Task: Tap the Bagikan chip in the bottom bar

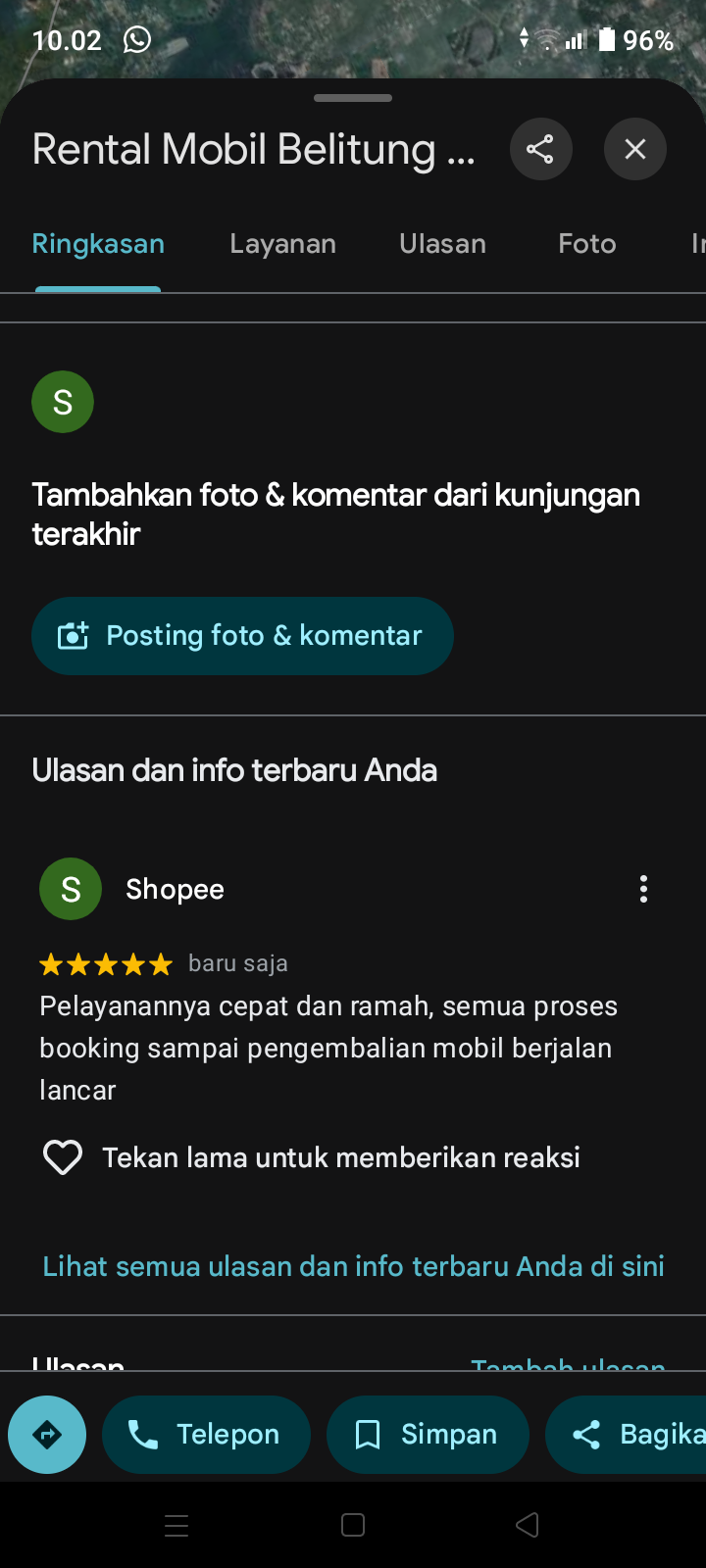Action: [628, 1435]
